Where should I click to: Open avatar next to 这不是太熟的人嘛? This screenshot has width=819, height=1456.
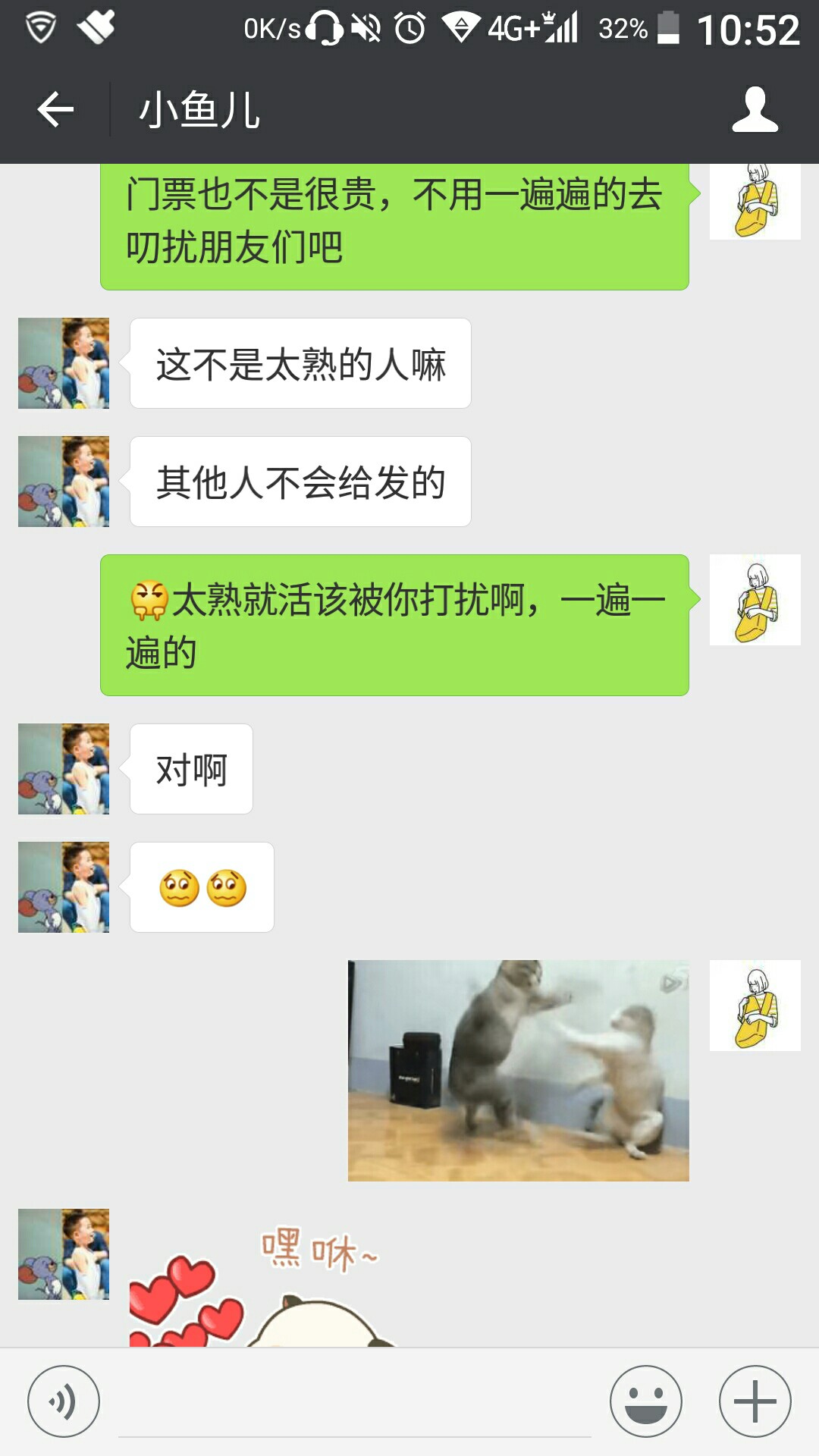(x=64, y=363)
